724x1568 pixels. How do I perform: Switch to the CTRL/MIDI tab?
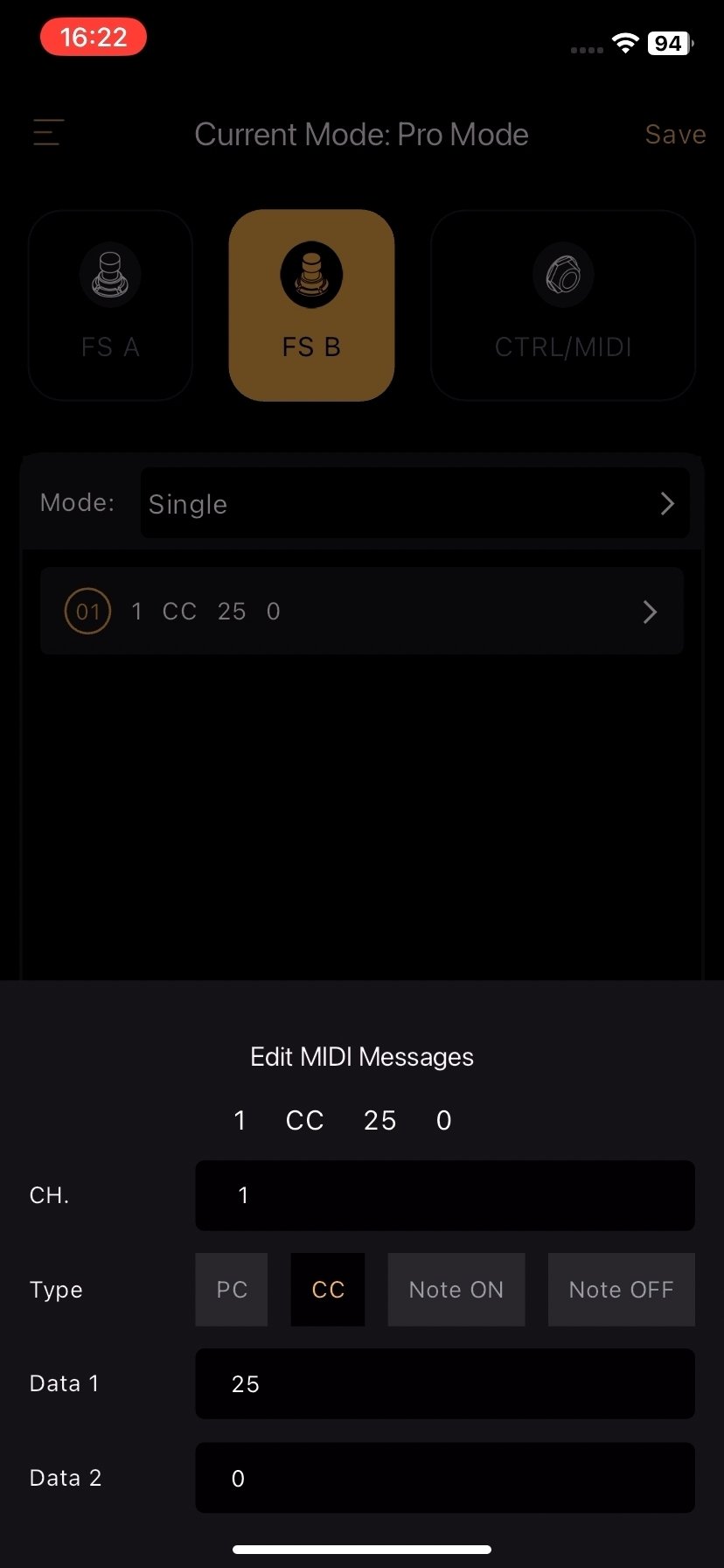(x=563, y=305)
